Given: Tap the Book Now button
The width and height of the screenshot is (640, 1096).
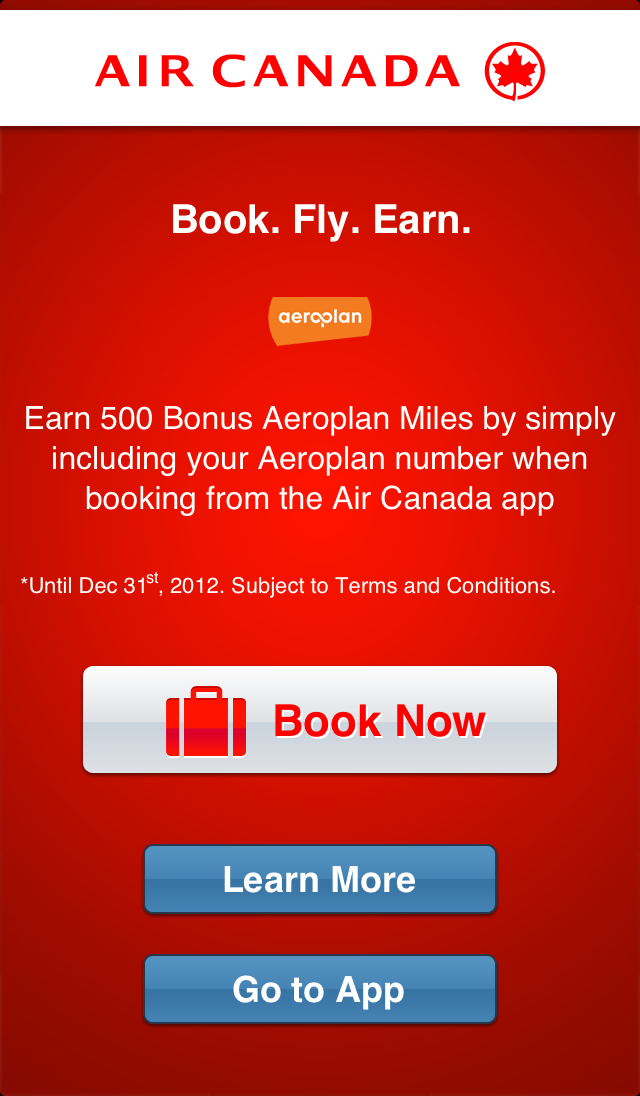Looking at the screenshot, I should pyautogui.click(x=320, y=720).
